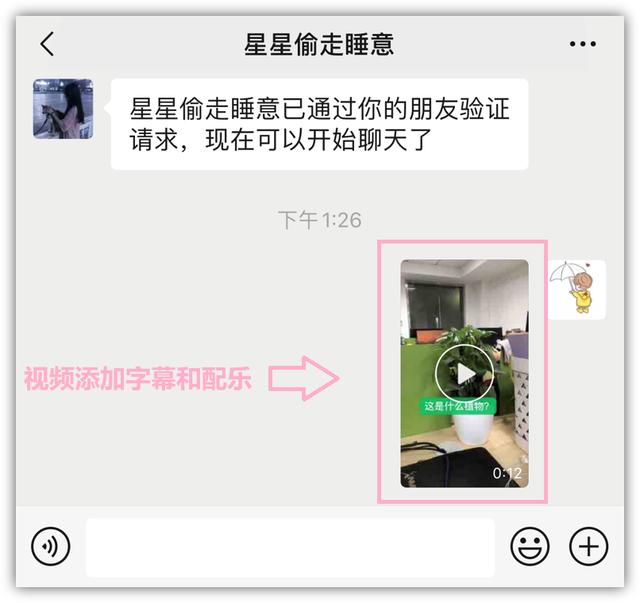Open my own umbrella avatar profile
Image resolution: width=640 pixels, height=603 pixels.
[577, 289]
